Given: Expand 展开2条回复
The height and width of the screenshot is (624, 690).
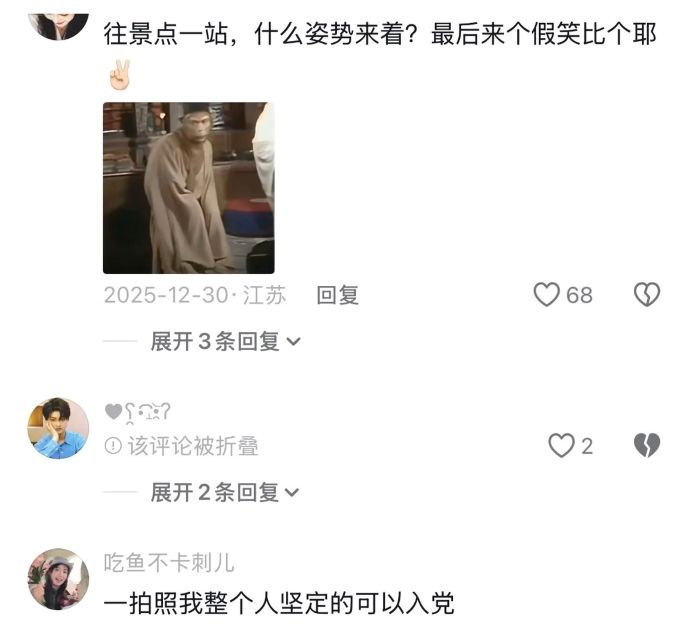Looking at the screenshot, I should point(225,492).
